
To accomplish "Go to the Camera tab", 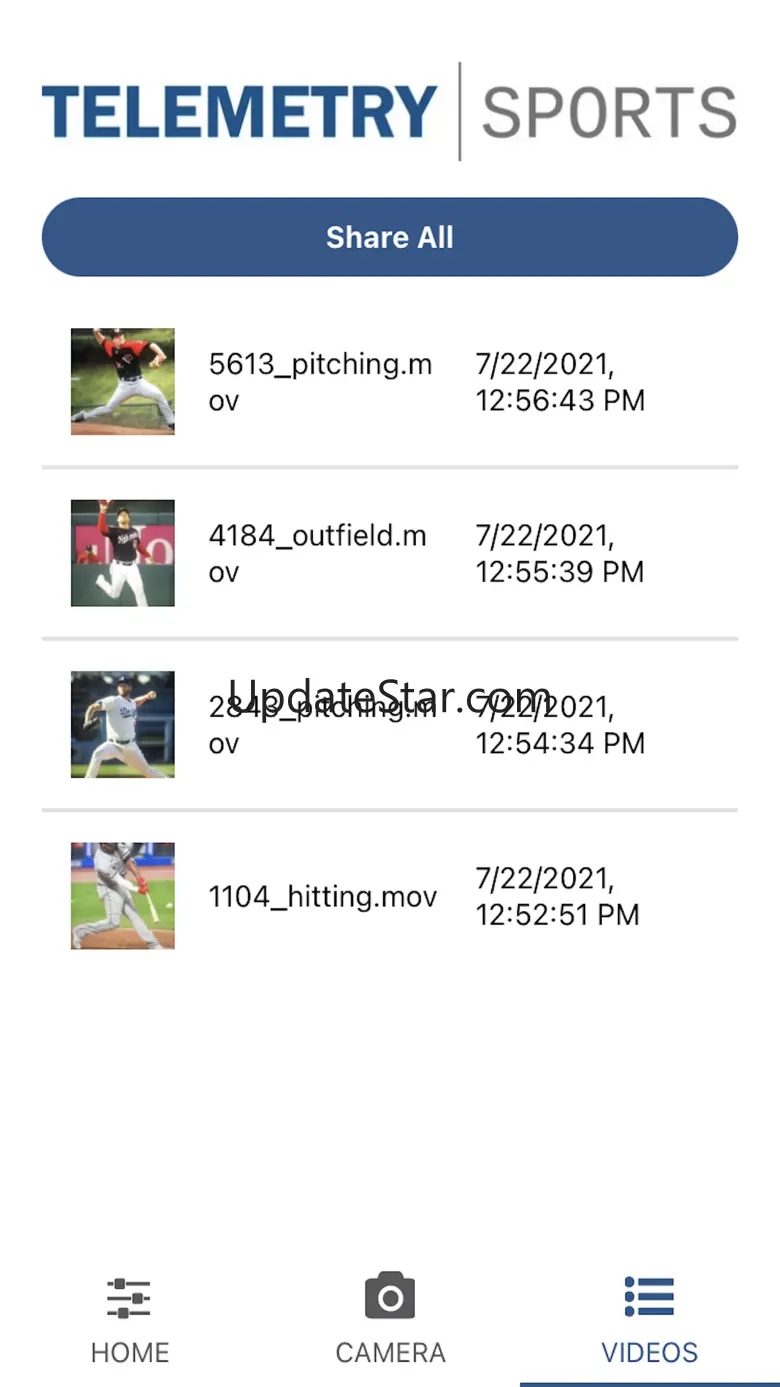I will click(390, 1321).
